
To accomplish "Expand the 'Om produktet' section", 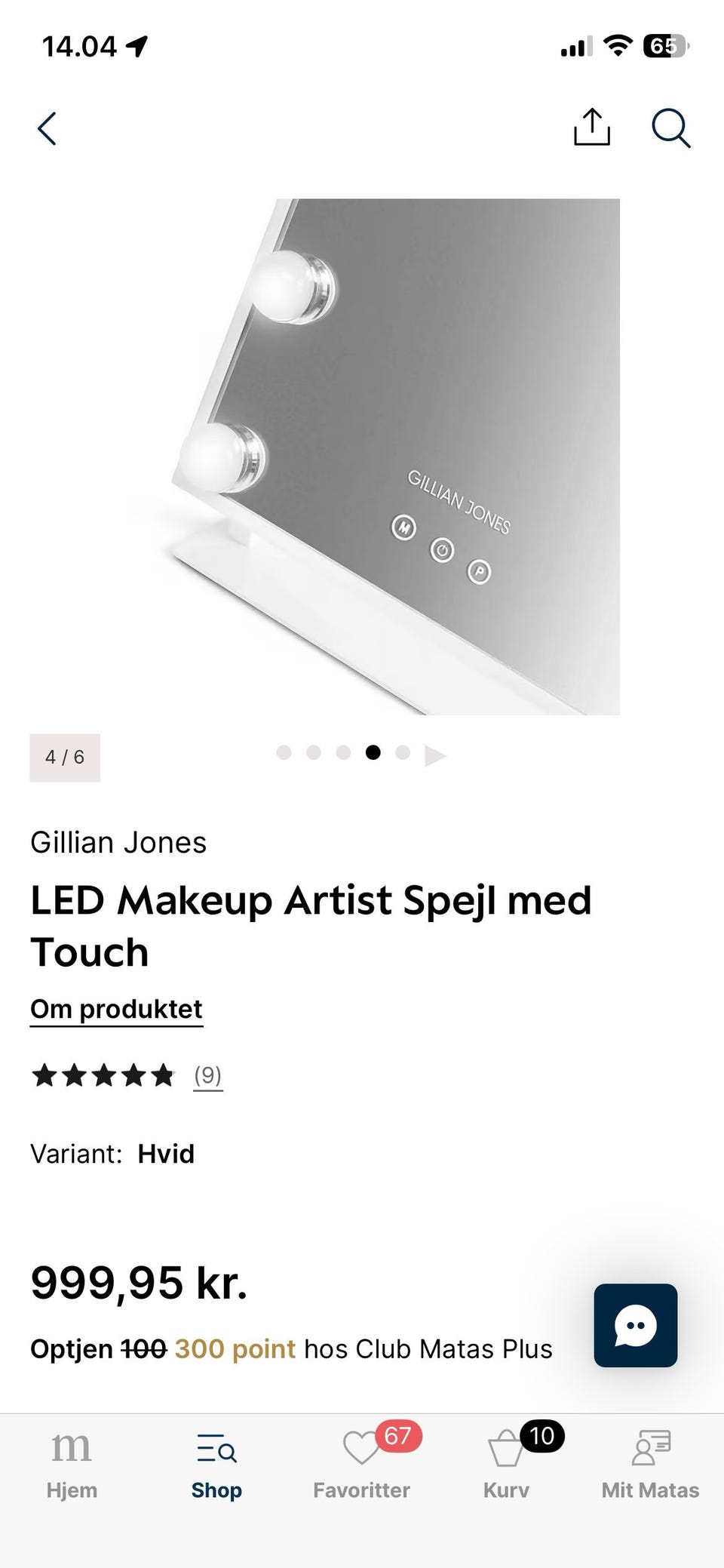I will 115,1008.
